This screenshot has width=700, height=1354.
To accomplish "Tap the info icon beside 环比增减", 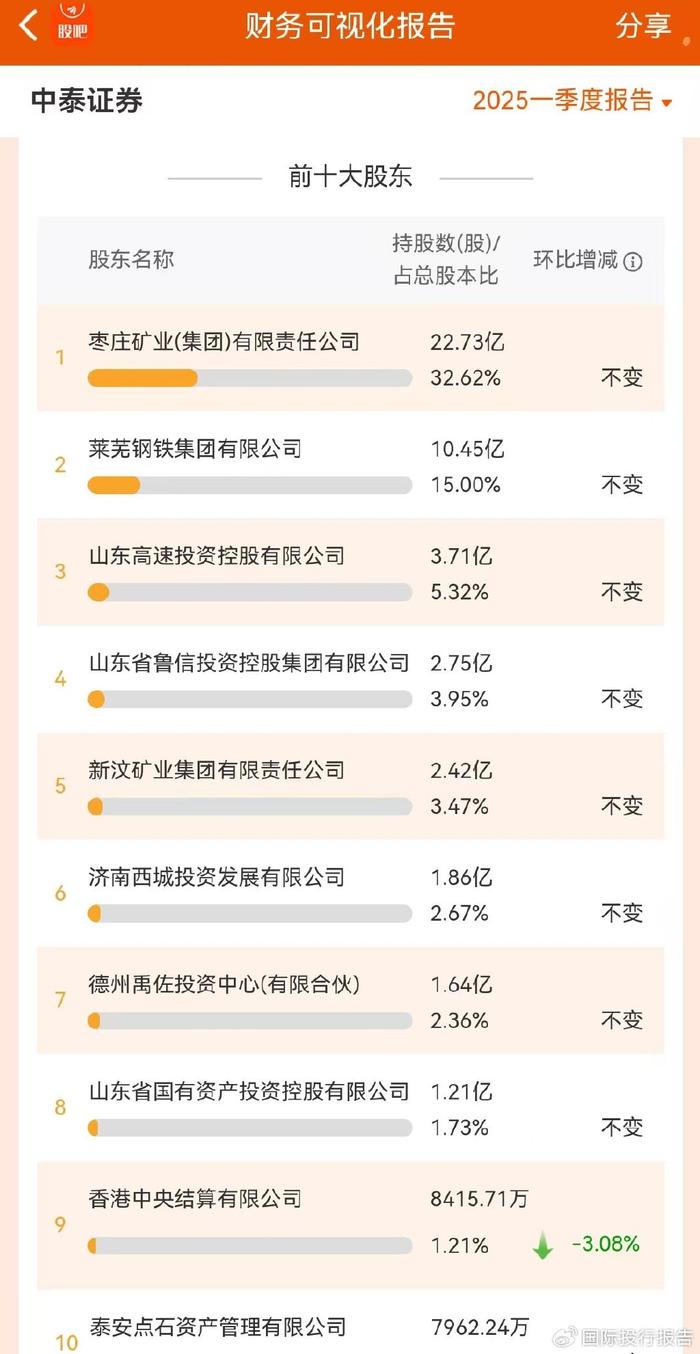I will pyautogui.click(x=632, y=262).
